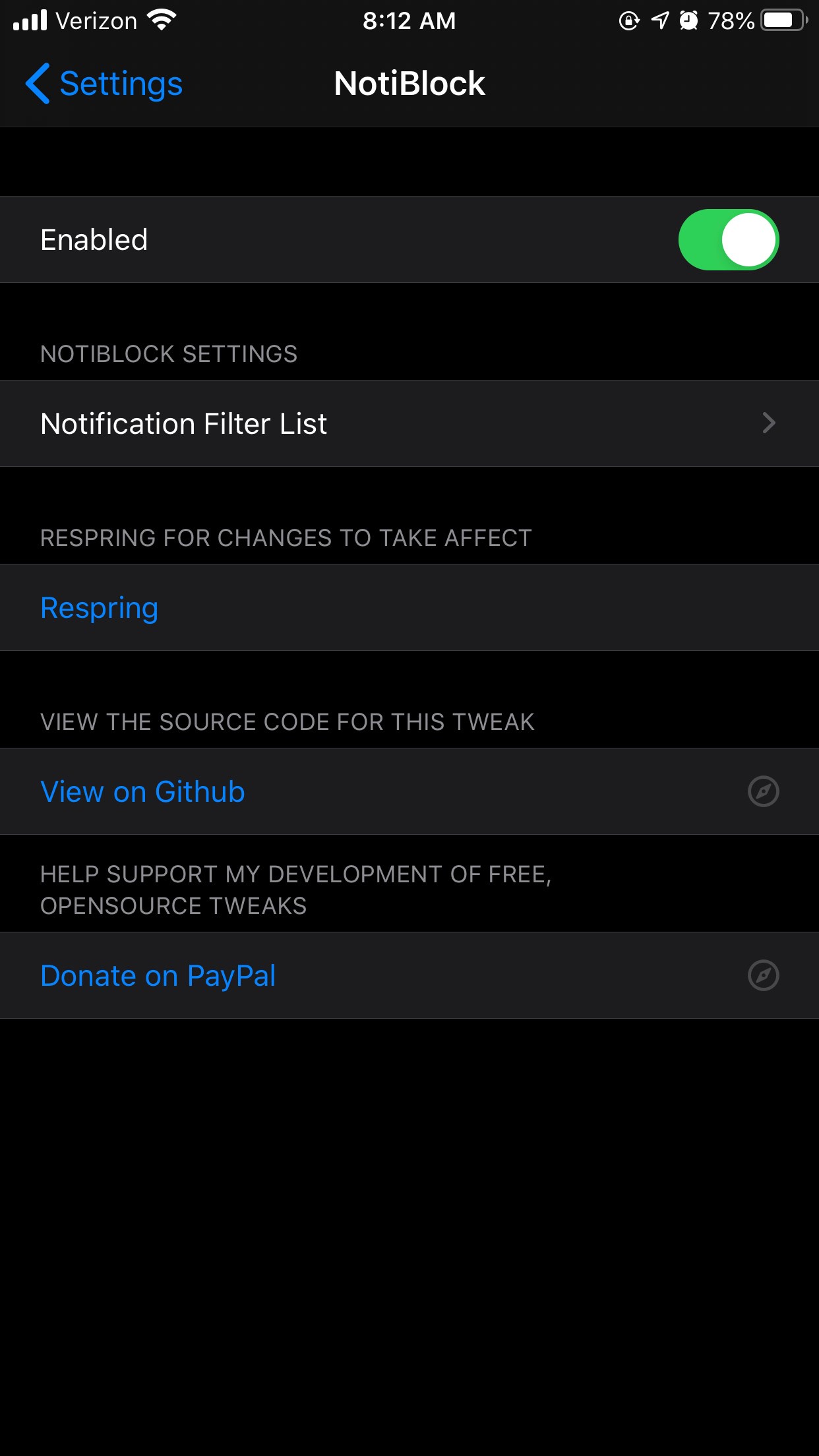Open View on Github link
This screenshot has width=819, height=1456.
143,792
